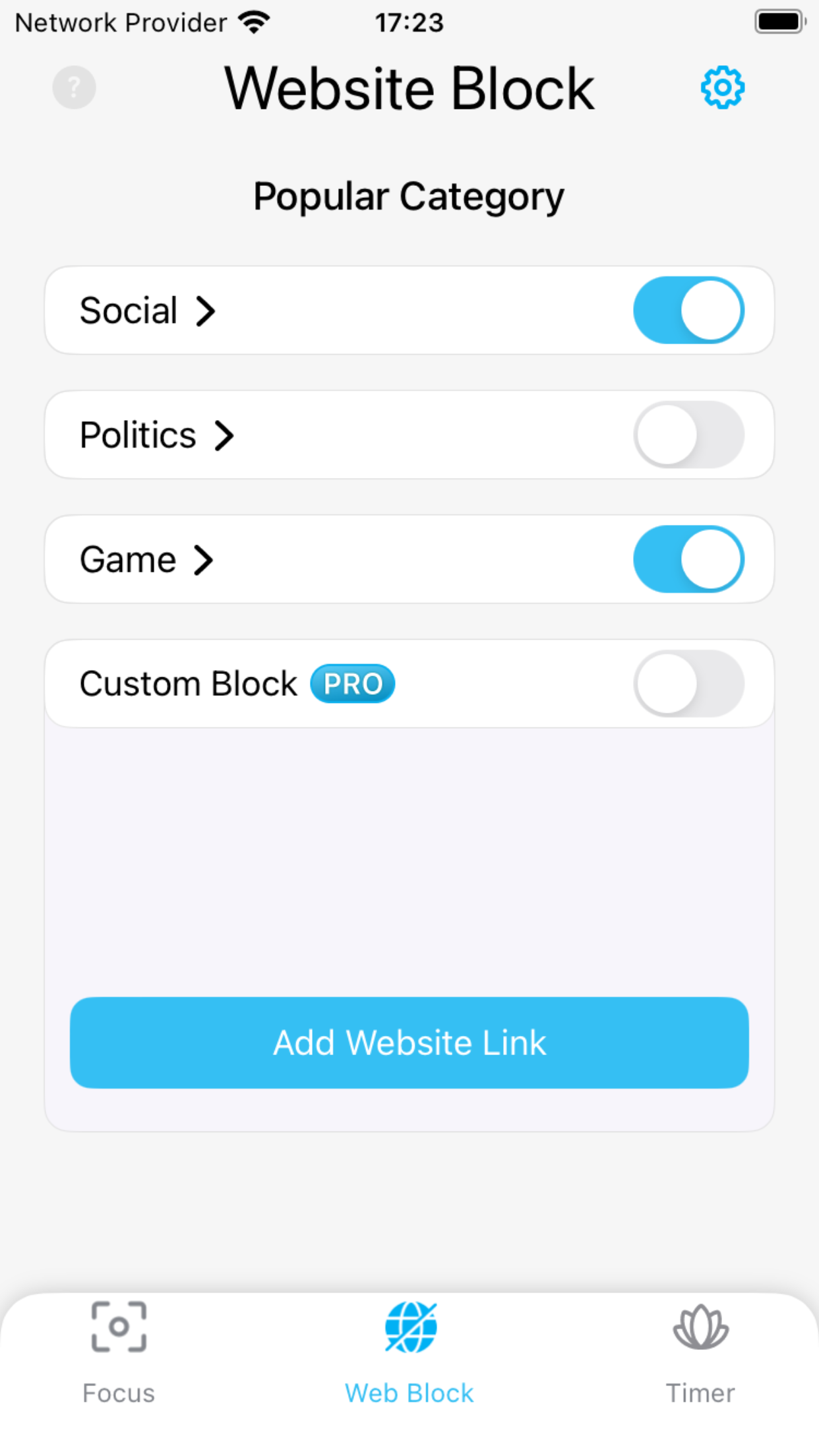
Task: Open the Politics category details
Action: (225, 435)
